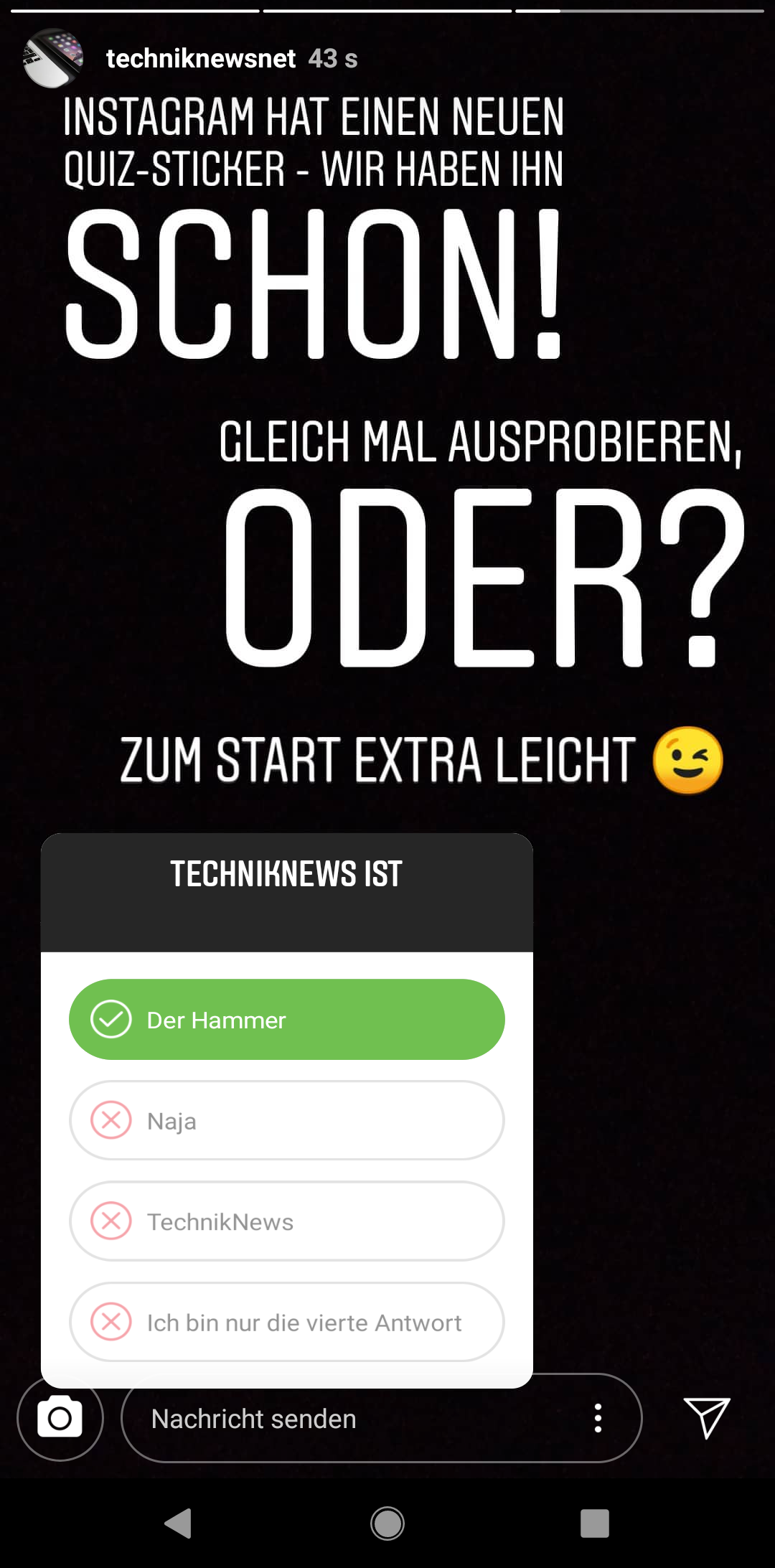The height and width of the screenshot is (1568, 775).
Task: Pick the TechnikNews quiz answer
Action: [287, 1221]
